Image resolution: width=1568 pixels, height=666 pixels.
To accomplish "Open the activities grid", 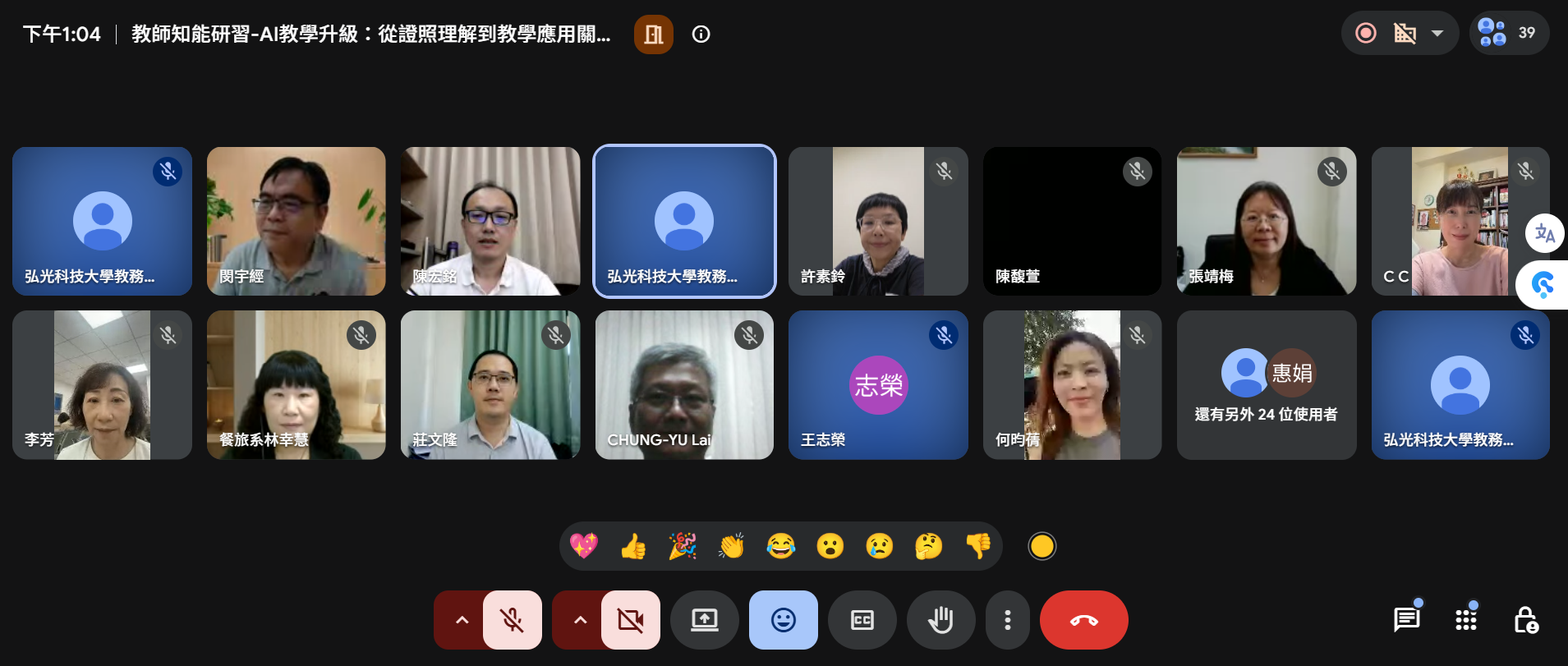I will point(1466,619).
